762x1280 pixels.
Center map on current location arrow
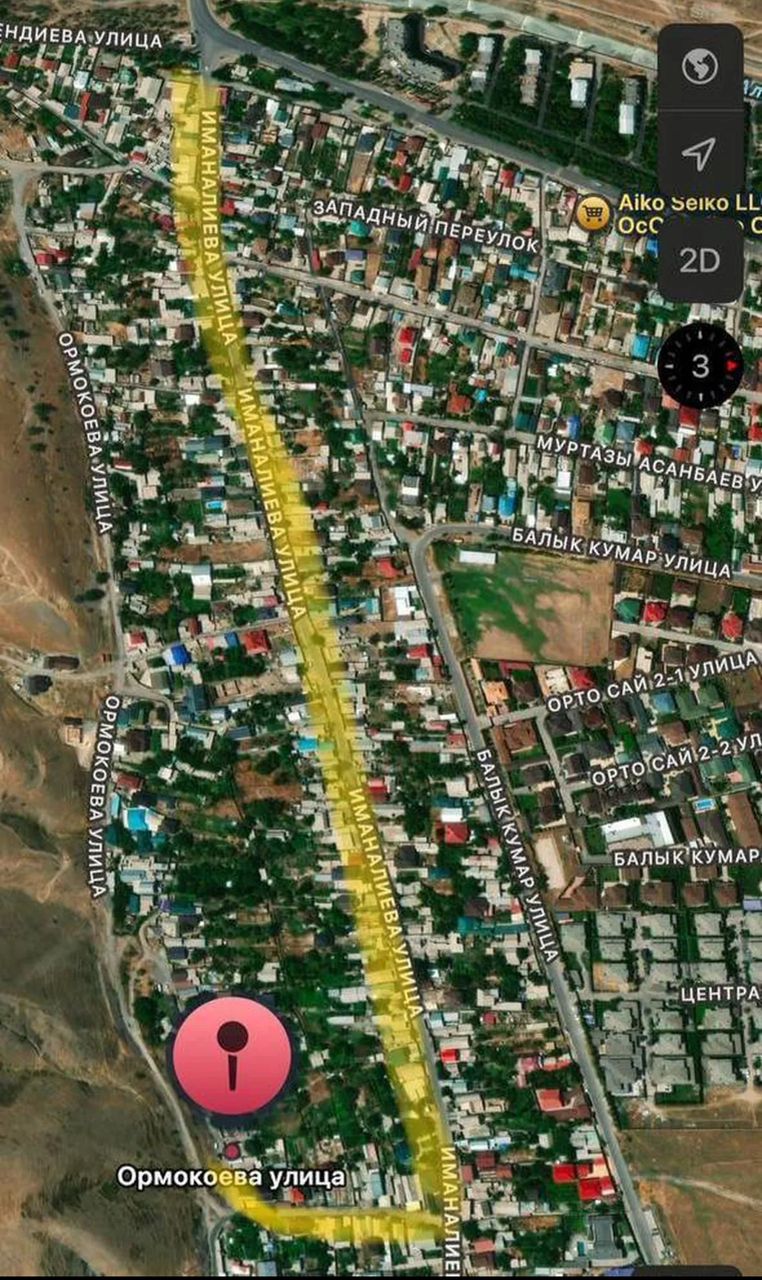700,154
